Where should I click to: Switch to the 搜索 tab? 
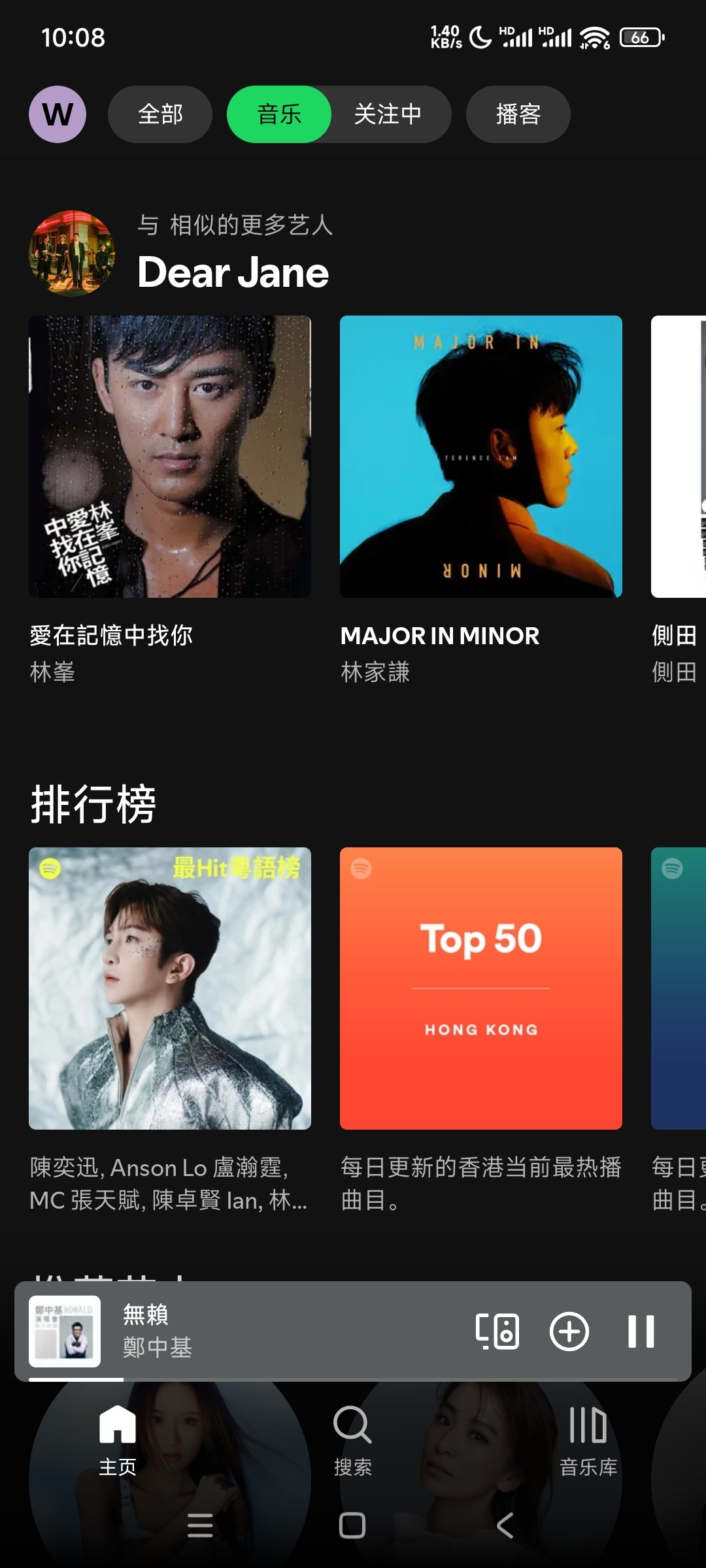tap(353, 1439)
